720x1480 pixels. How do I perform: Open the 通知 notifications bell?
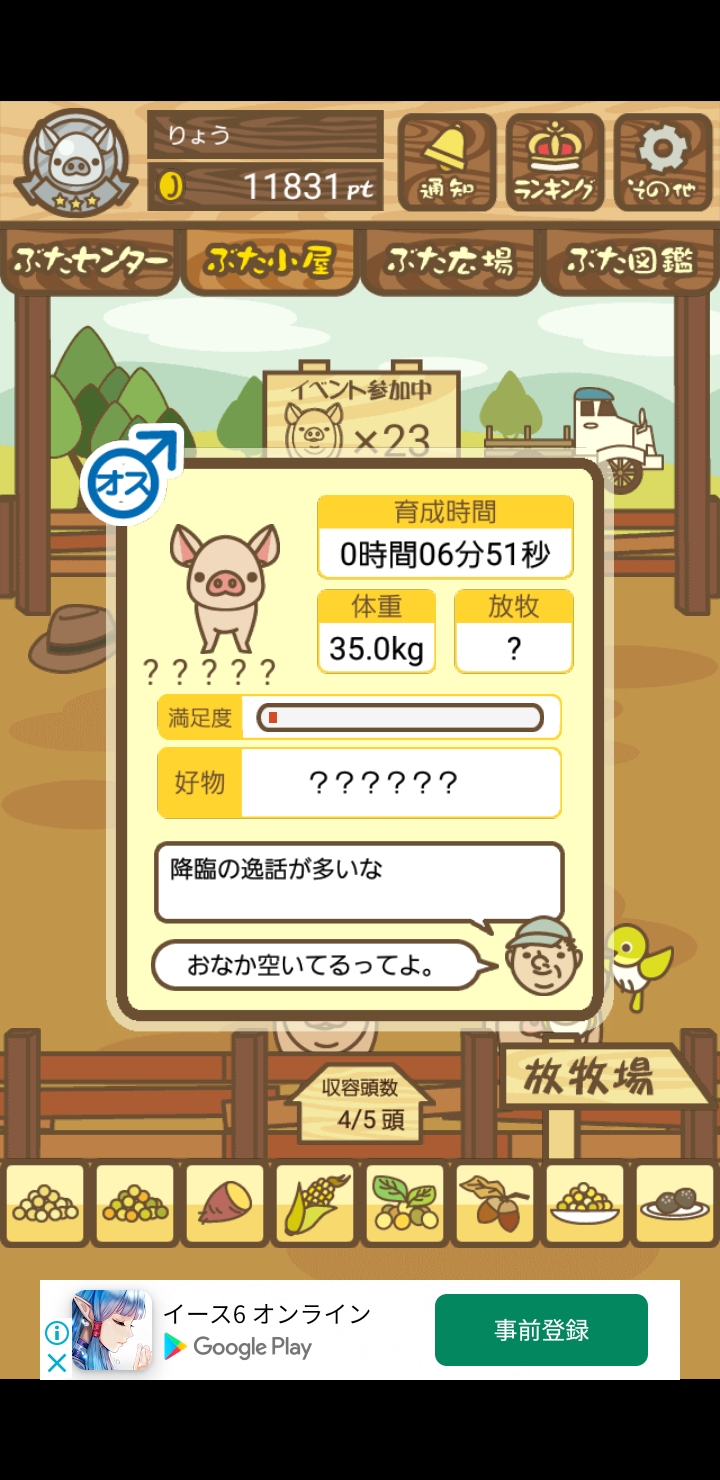tap(446, 162)
